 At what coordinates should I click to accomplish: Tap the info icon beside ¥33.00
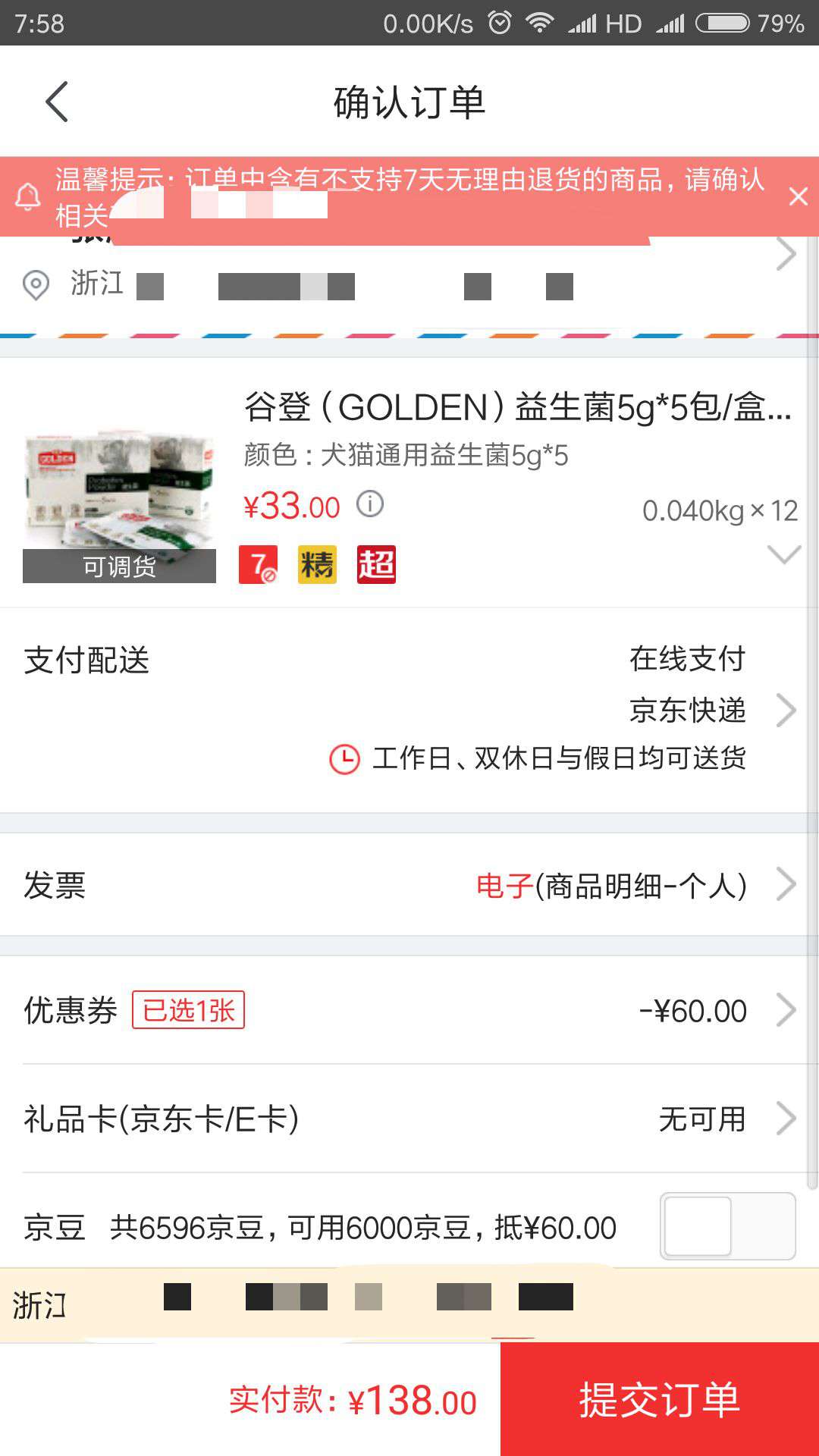pyautogui.click(x=370, y=504)
